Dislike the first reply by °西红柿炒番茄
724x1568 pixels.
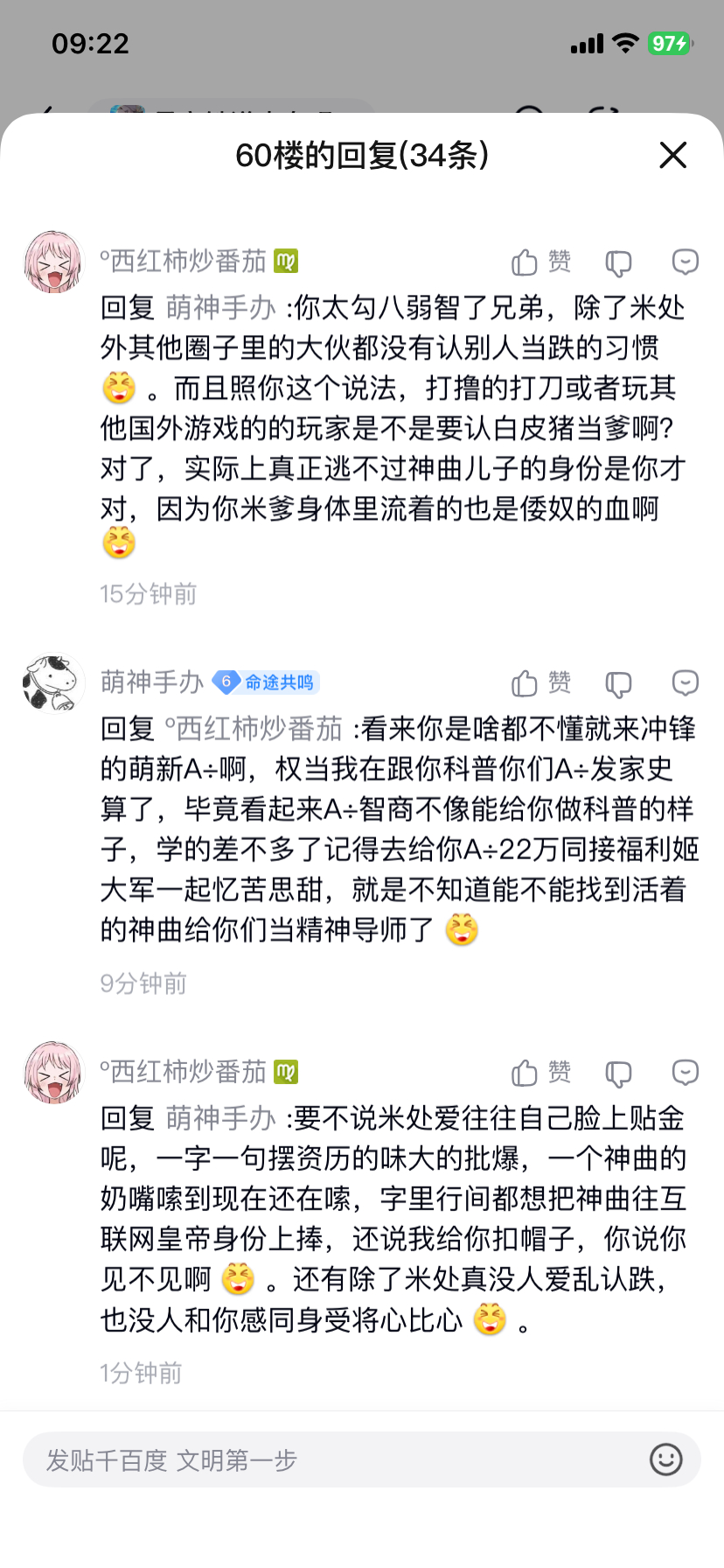pos(618,262)
